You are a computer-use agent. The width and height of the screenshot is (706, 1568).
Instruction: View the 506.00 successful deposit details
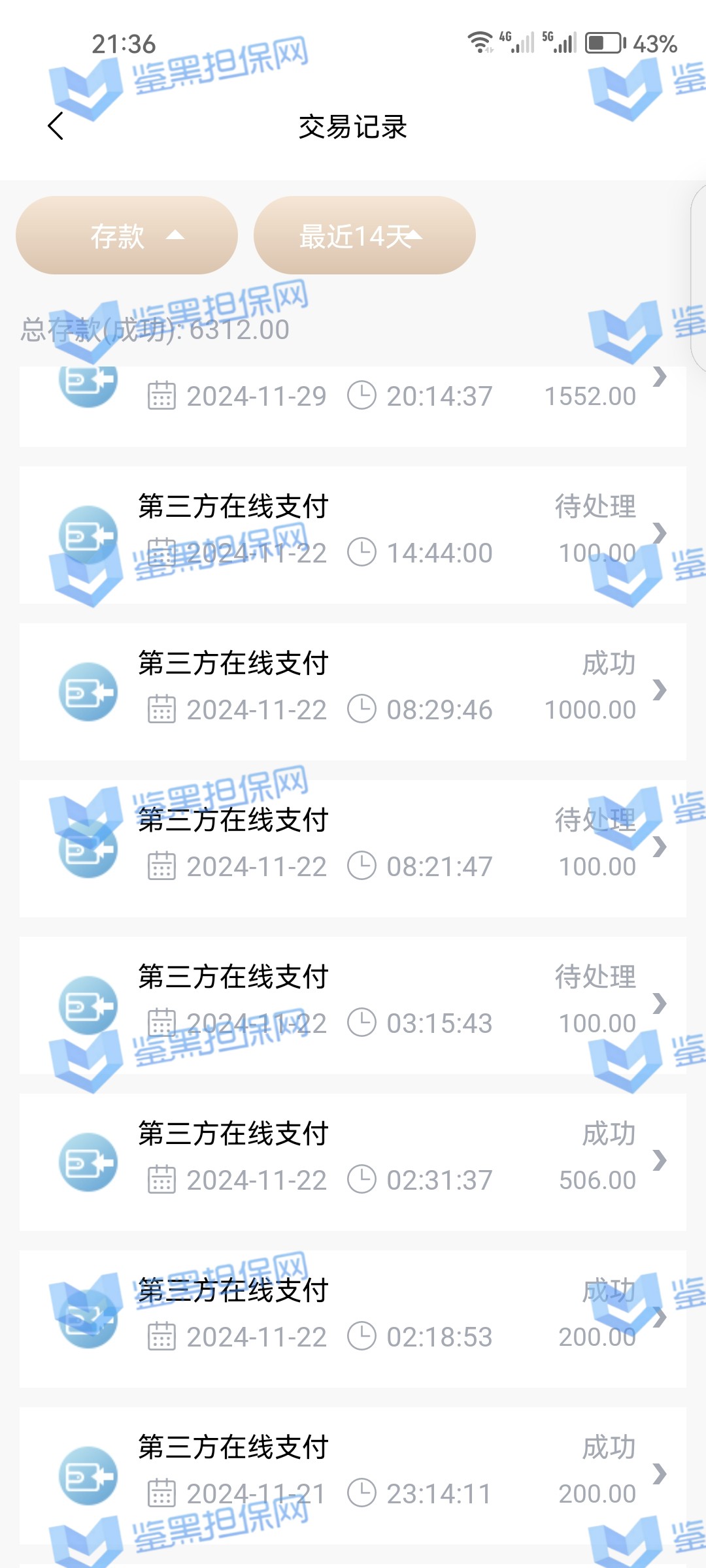pos(353,1162)
